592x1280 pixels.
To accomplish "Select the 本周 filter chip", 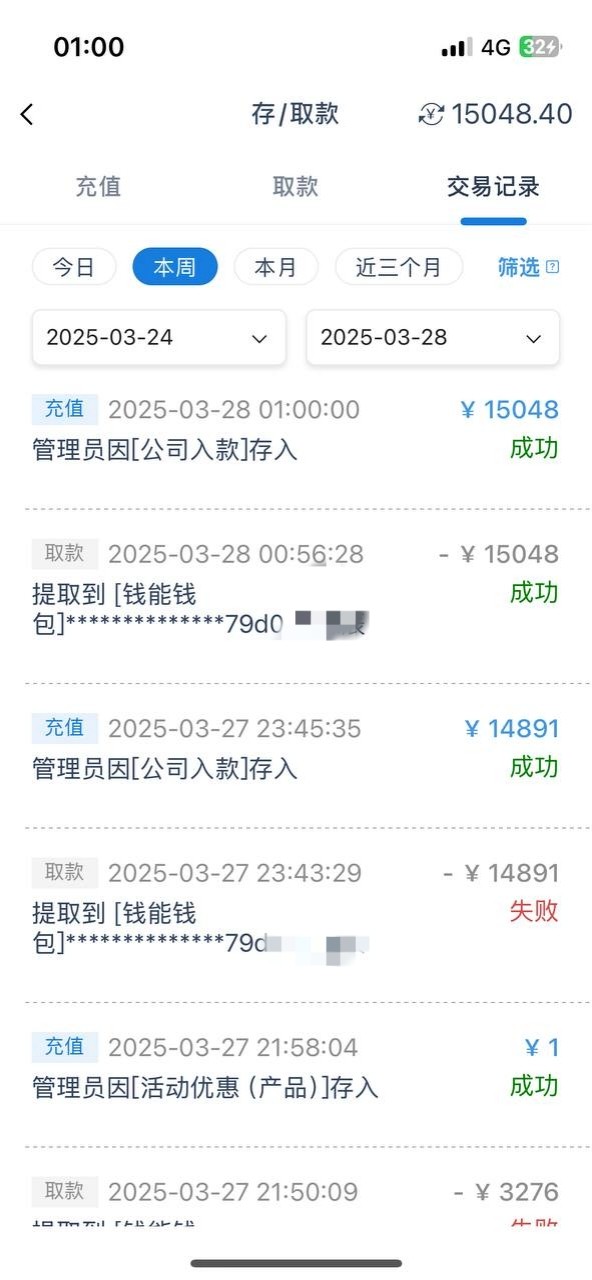I will 175,267.
